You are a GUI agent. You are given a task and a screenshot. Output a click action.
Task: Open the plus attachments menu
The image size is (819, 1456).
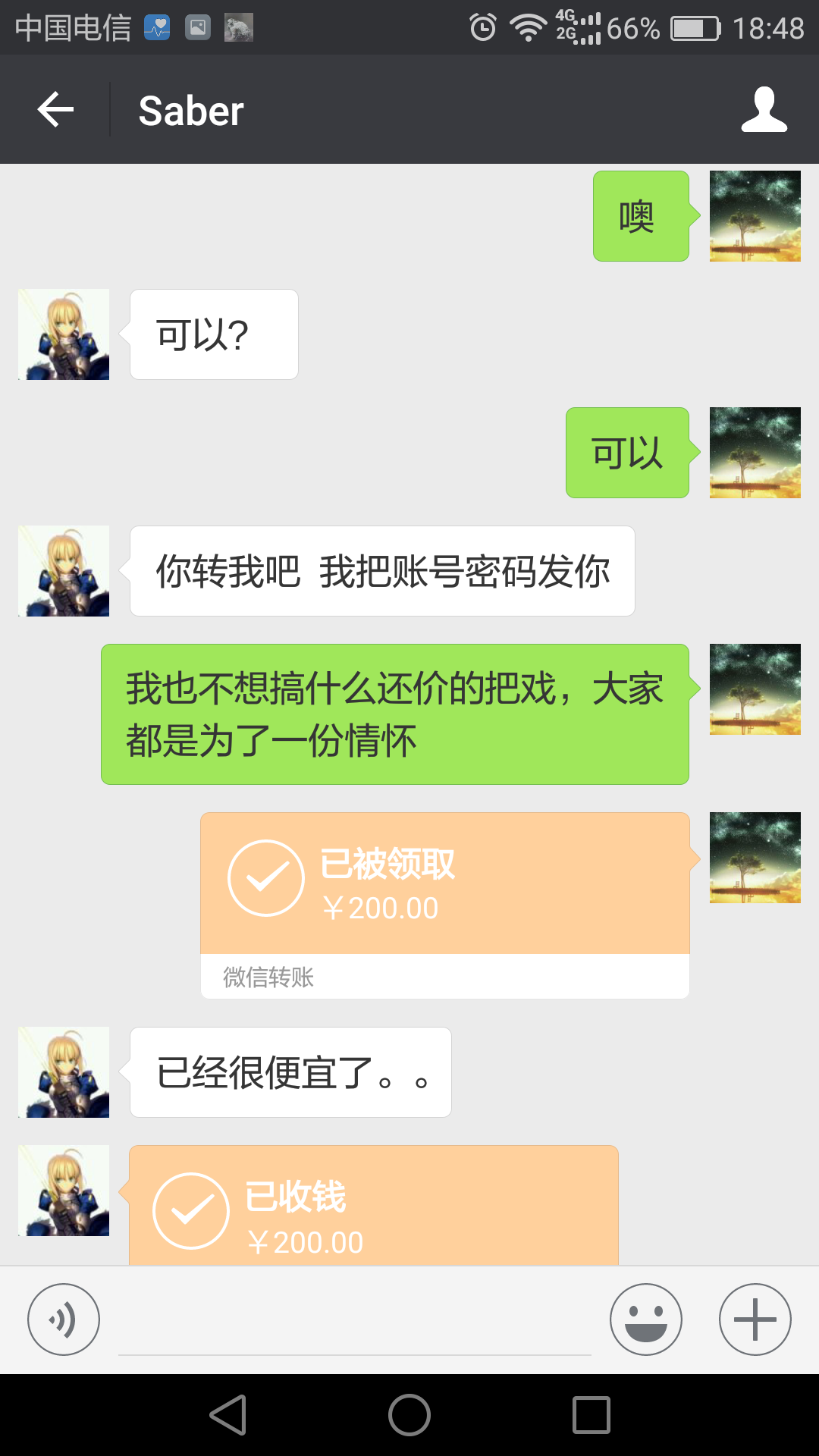click(755, 1319)
